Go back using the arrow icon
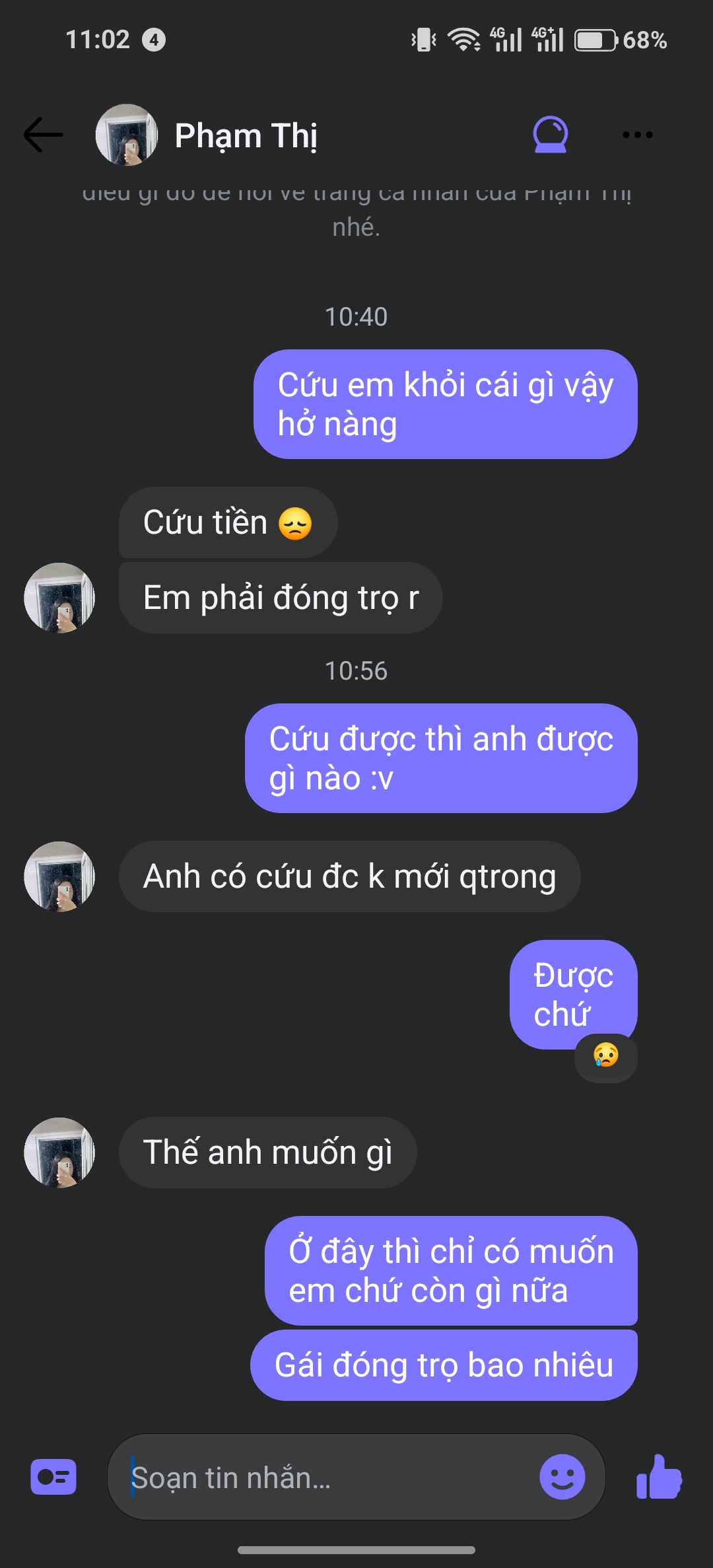The image size is (713, 1568). coord(44,135)
